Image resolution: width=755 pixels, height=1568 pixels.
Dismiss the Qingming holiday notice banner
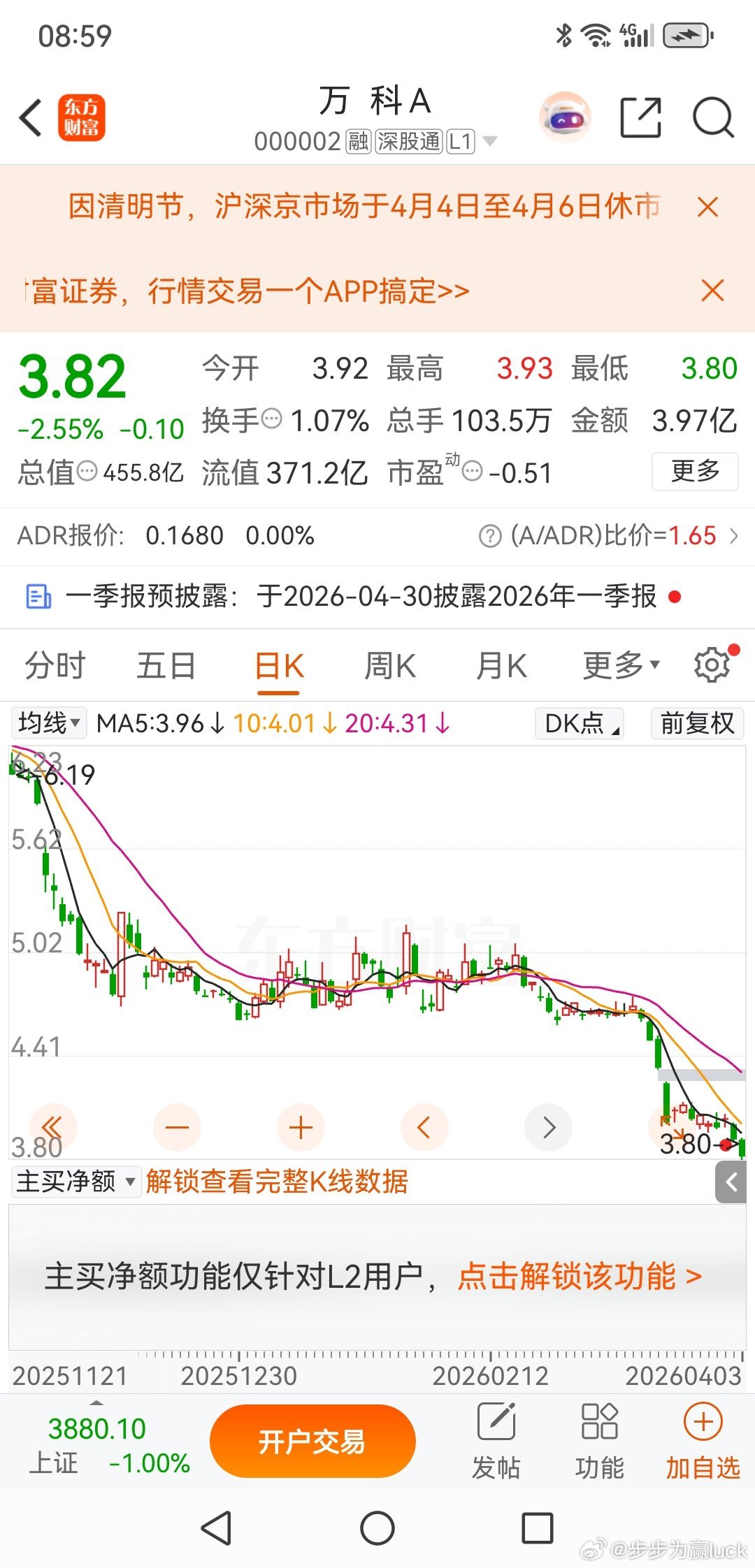click(708, 206)
